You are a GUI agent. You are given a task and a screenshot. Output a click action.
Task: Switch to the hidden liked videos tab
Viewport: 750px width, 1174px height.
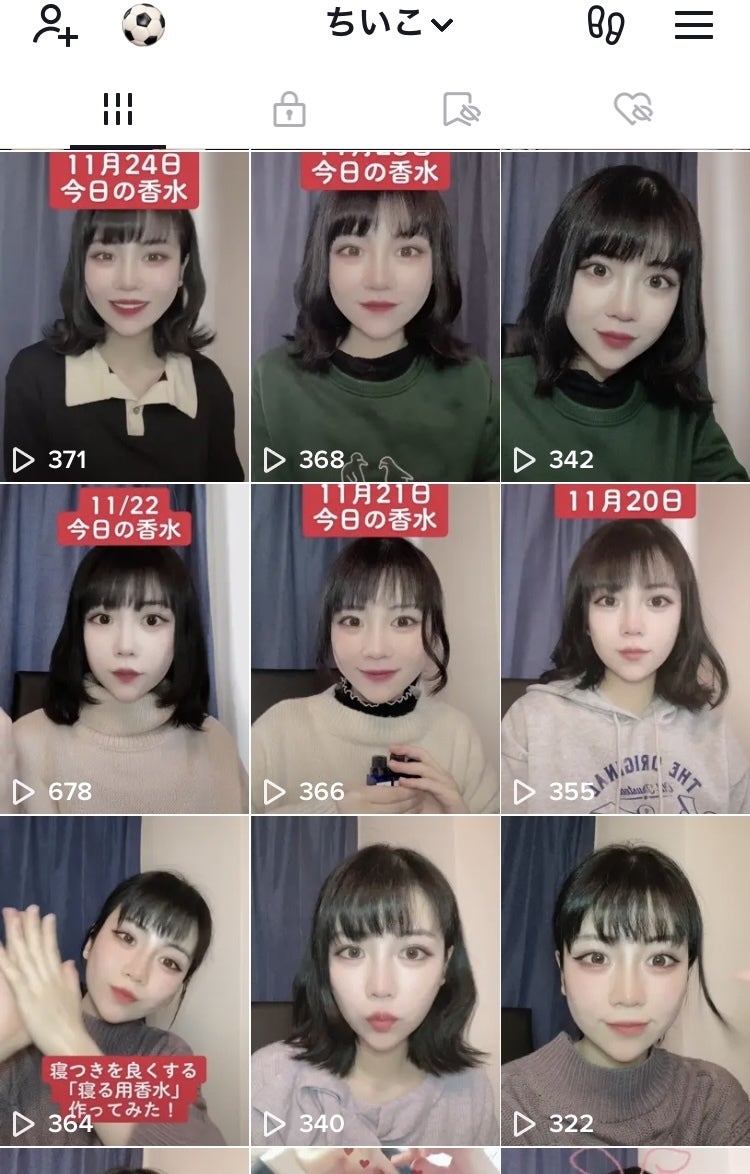tap(633, 110)
